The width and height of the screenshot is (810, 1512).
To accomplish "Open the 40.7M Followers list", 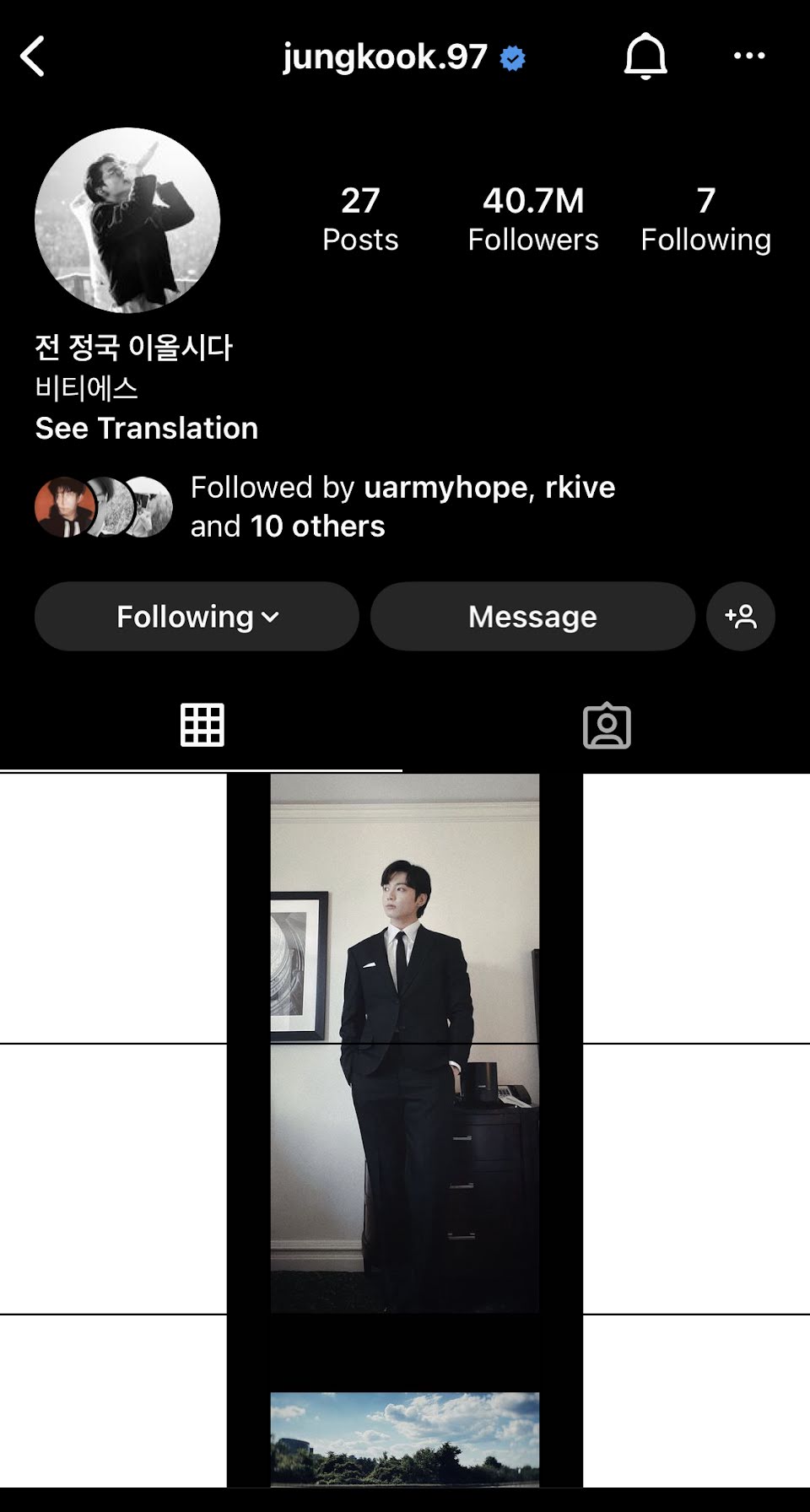I will [x=533, y=219].
